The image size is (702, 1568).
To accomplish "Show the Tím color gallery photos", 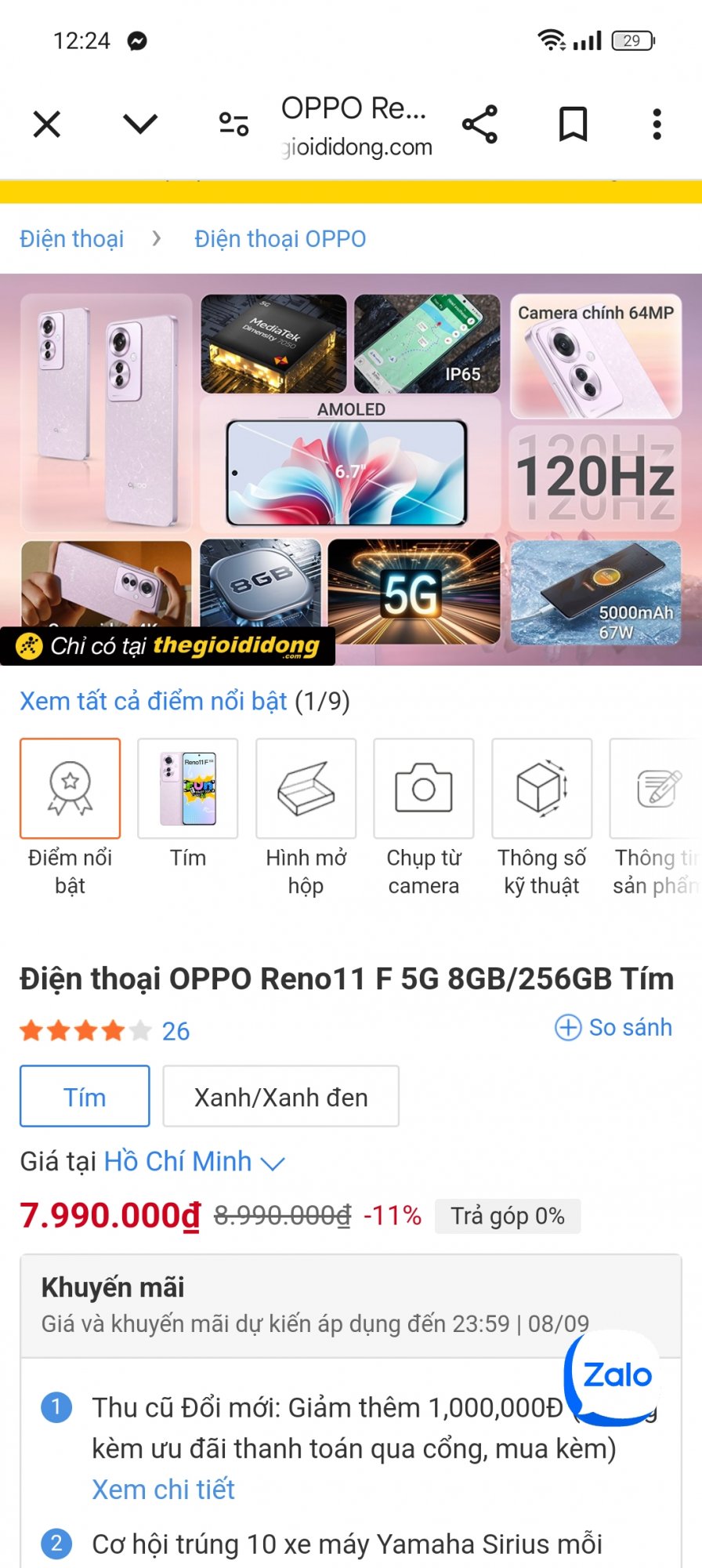I will coord(188,789).
